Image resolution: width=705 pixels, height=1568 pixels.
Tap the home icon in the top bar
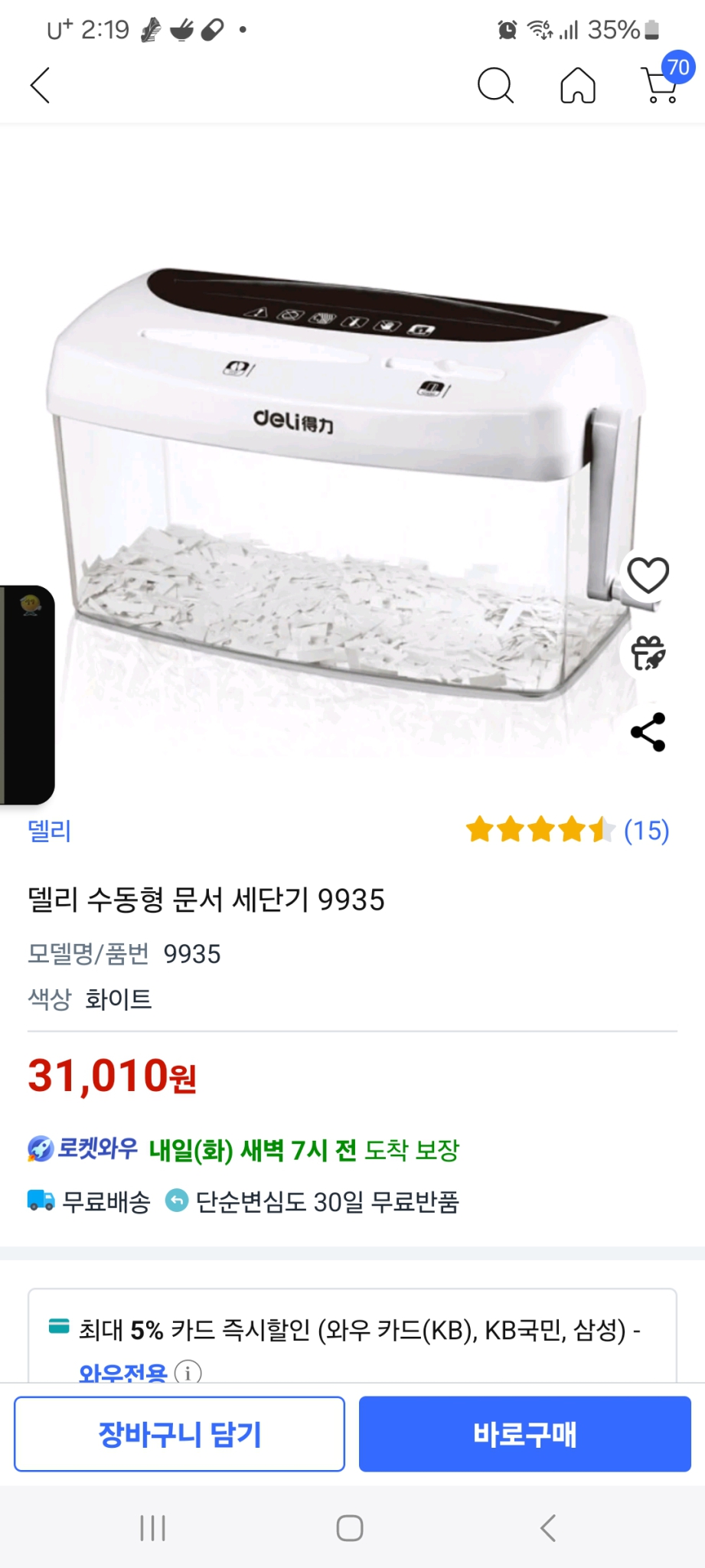578,86
